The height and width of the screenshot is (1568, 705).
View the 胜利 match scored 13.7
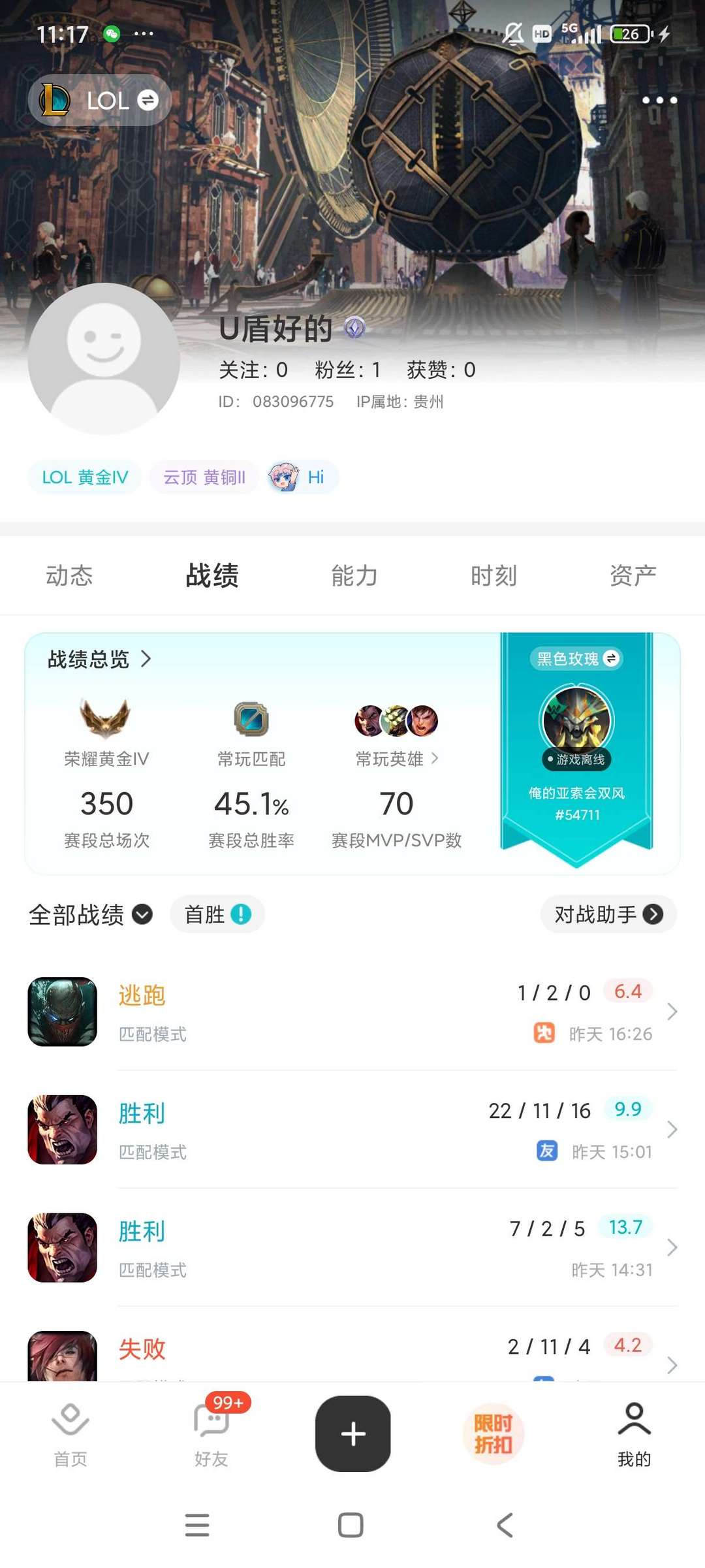(x=352, y=1247)
